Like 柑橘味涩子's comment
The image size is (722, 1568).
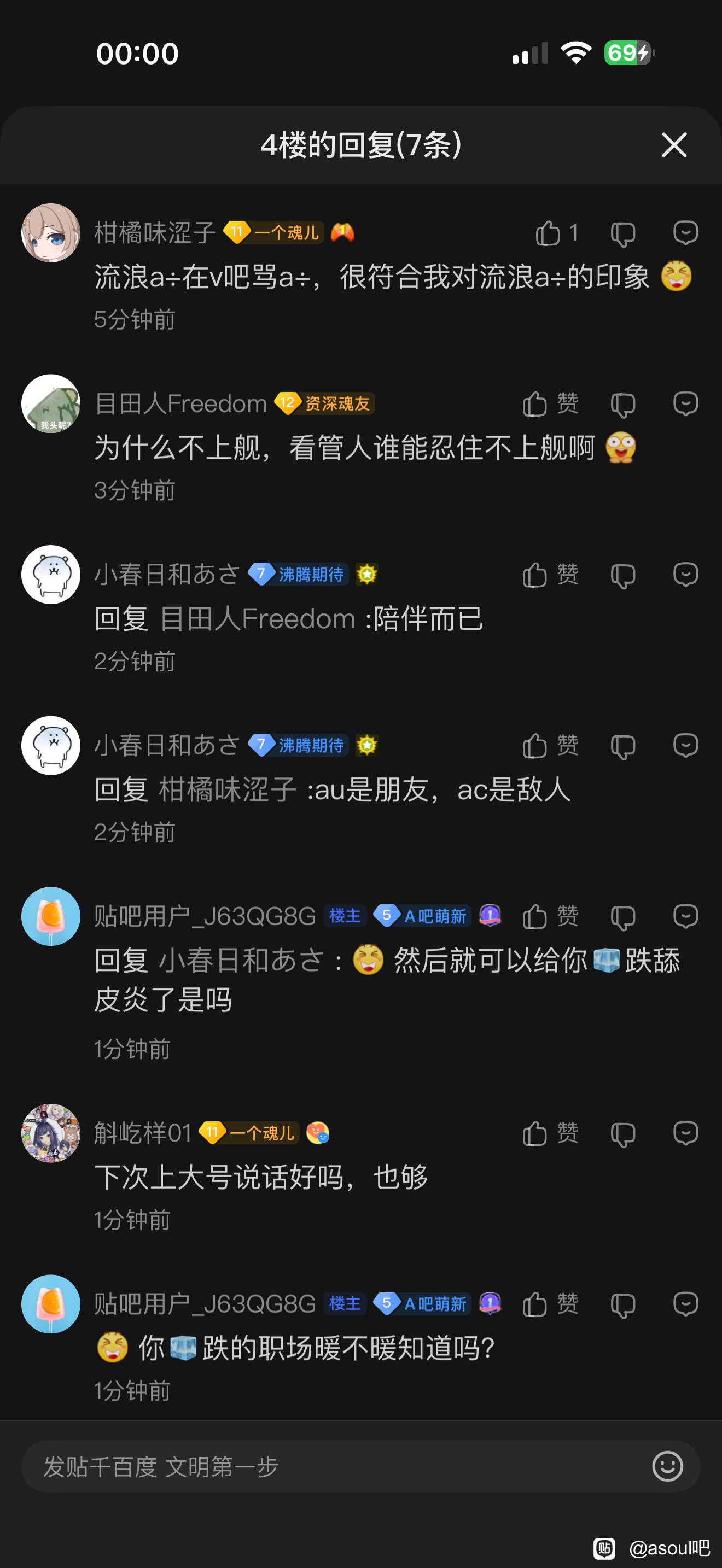point(548,232)
